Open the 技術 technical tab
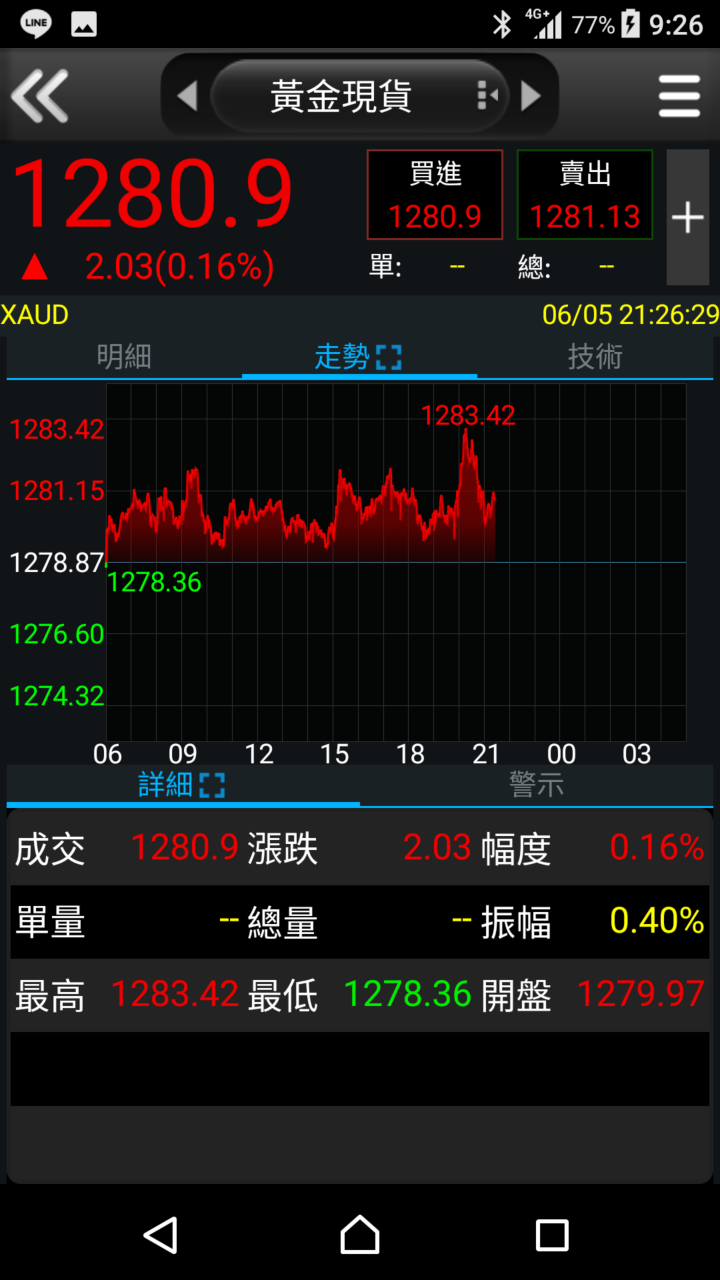Image resolution: width=720 pixels, height=1280 pixels. 595,357
